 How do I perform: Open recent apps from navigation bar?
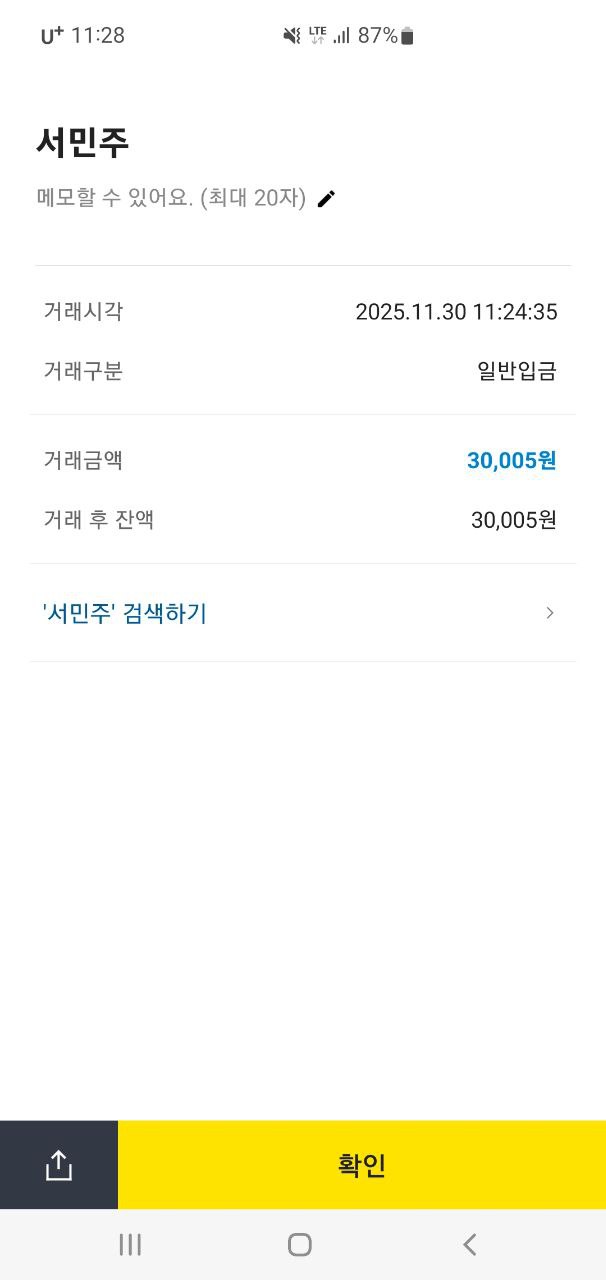[130, 1244]
